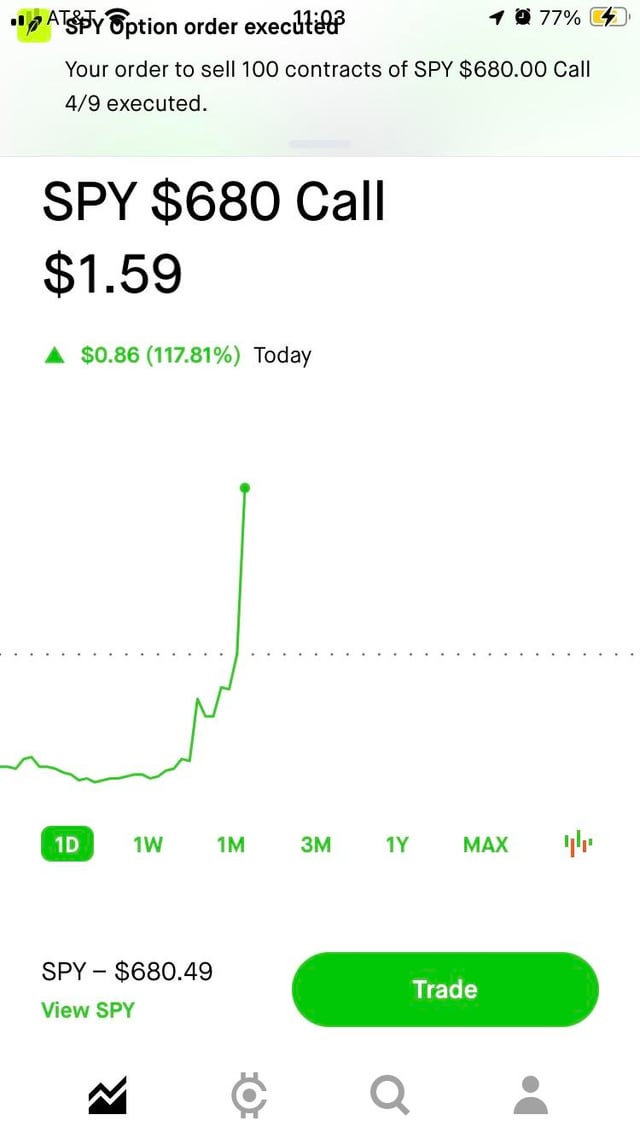Go to the investing chart tab
The image size is (640, 1138).
108,1095
